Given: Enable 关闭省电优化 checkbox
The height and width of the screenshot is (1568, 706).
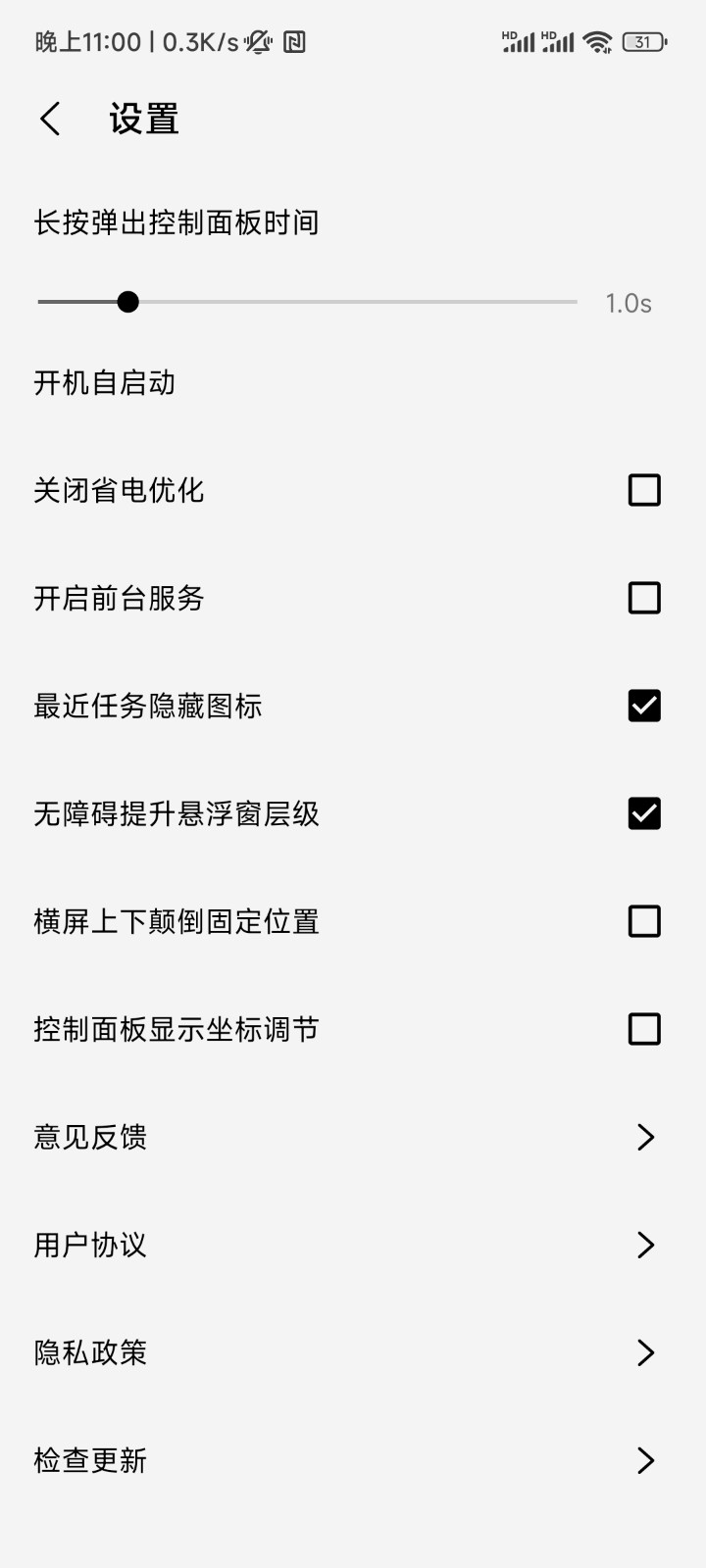Looking at the screenshot, I should (x=643, y=489).
